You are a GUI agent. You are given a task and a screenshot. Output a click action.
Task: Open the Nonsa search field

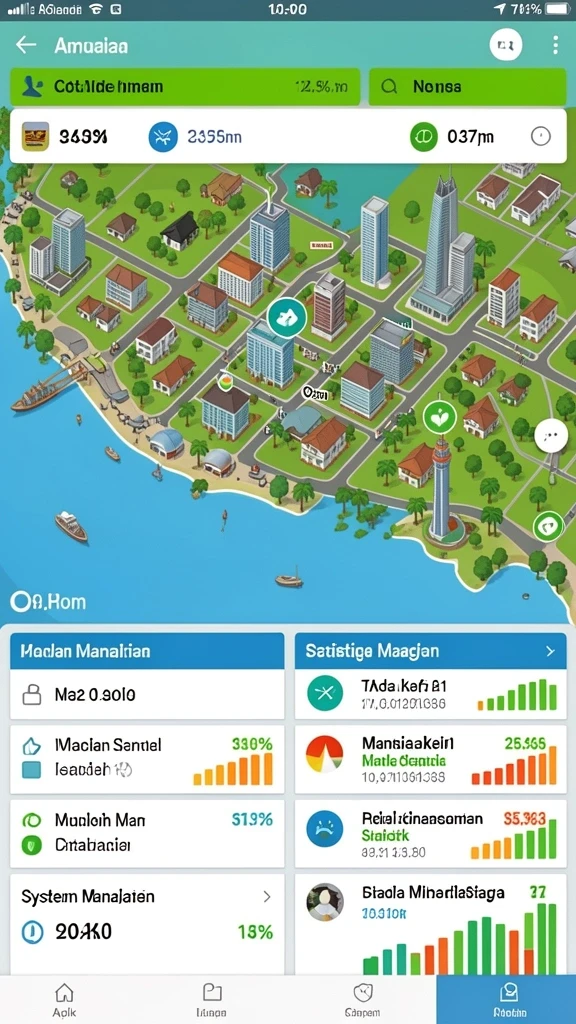468,86
